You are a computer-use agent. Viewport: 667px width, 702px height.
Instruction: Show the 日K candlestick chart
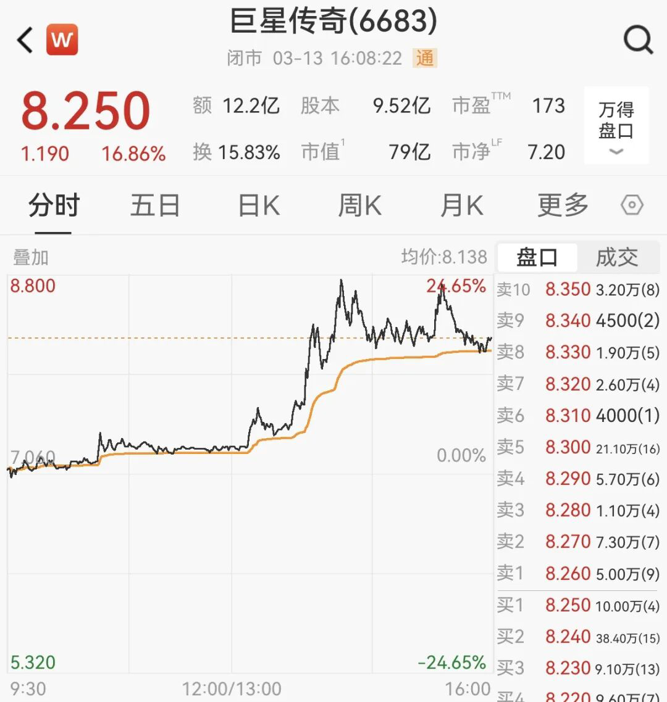click(258, 206)
